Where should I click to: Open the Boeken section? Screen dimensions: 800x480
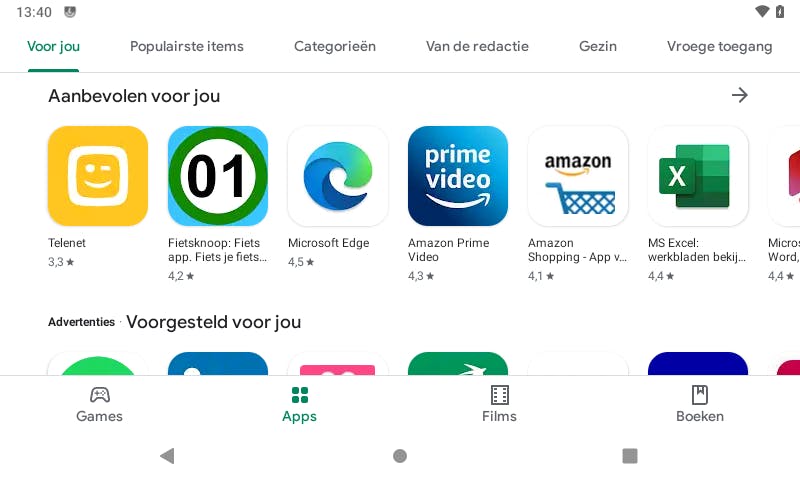tap(700, 404)
